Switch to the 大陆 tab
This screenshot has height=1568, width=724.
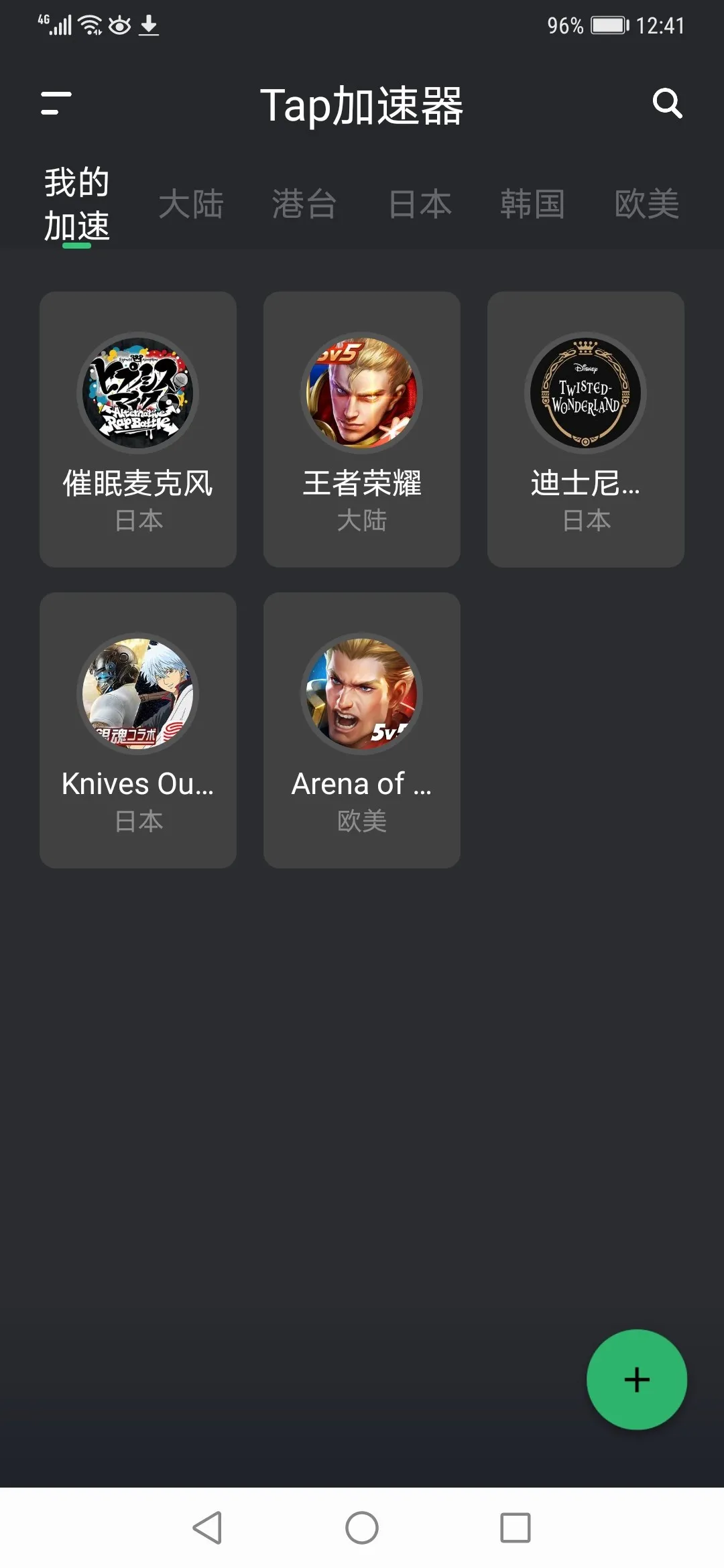pos(191,204)
